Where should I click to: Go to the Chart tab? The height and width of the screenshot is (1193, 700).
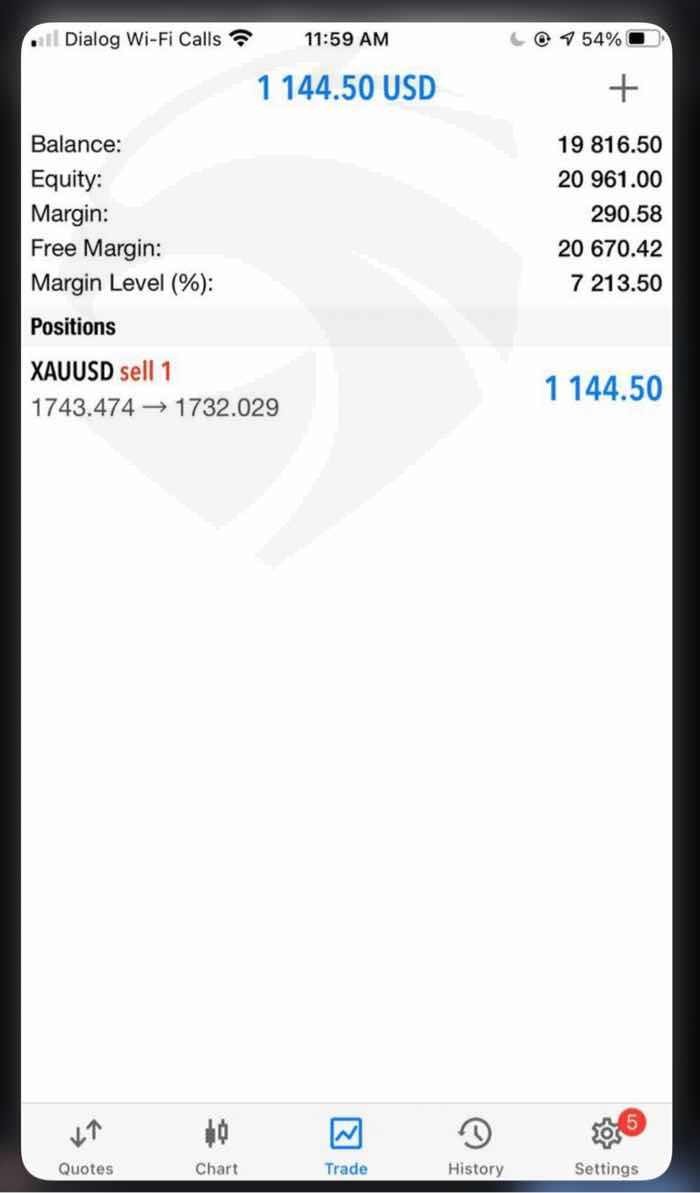(x=216, y=1146)
